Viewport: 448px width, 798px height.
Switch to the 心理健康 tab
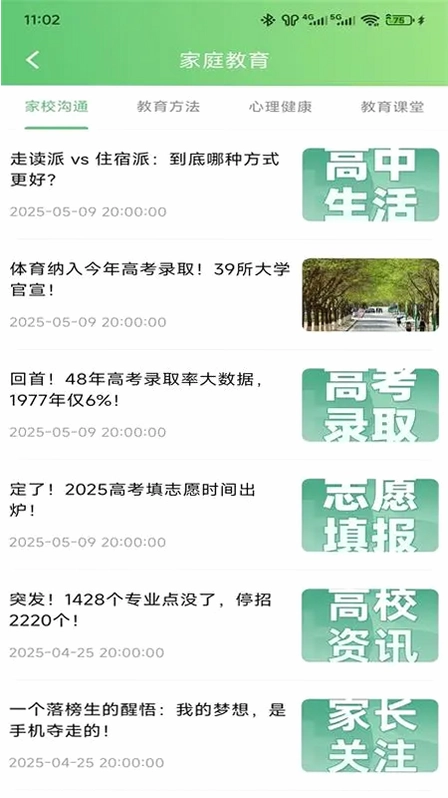tap(280, 106)
